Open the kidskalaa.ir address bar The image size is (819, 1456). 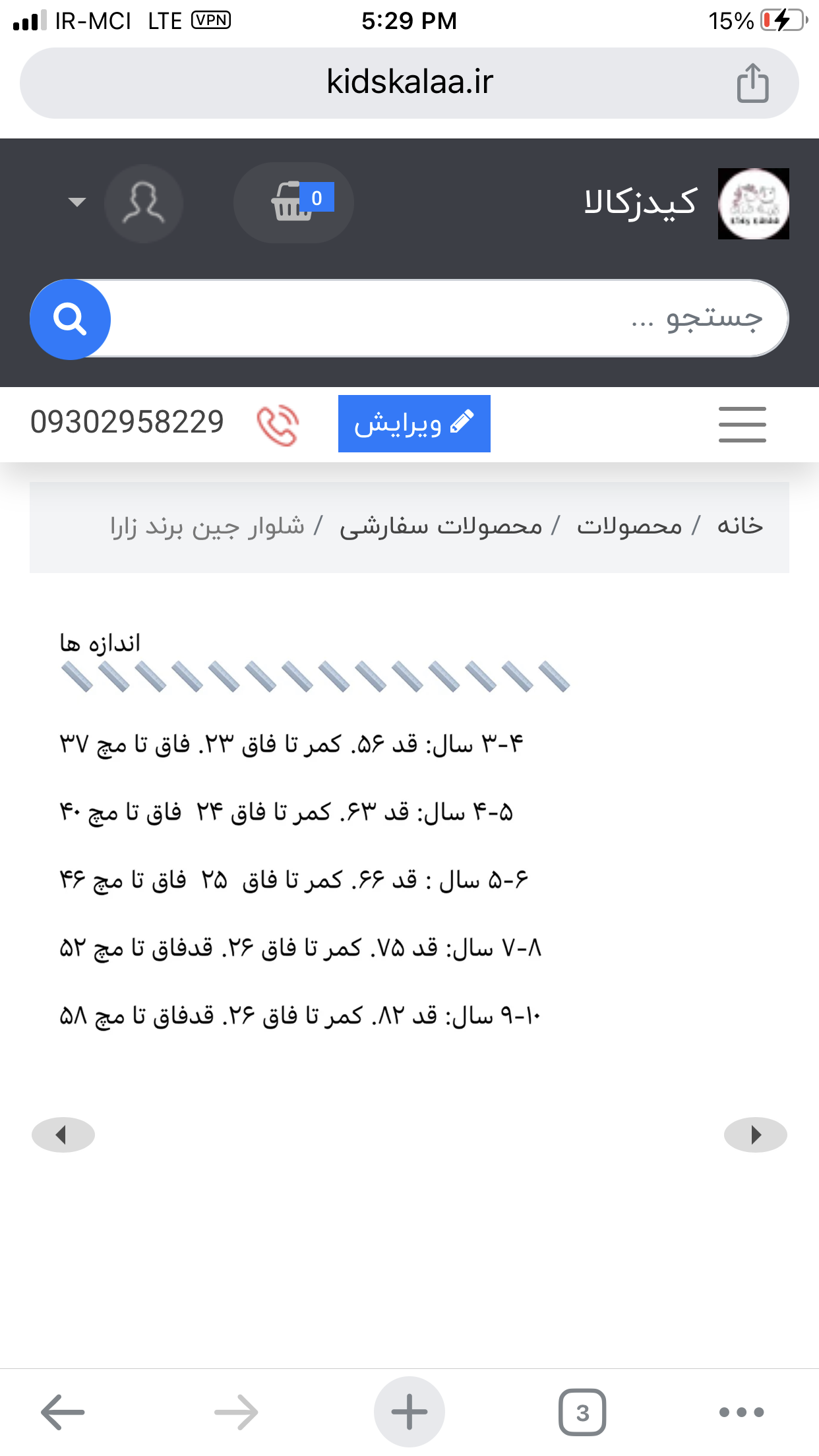[x=409, y=83]
